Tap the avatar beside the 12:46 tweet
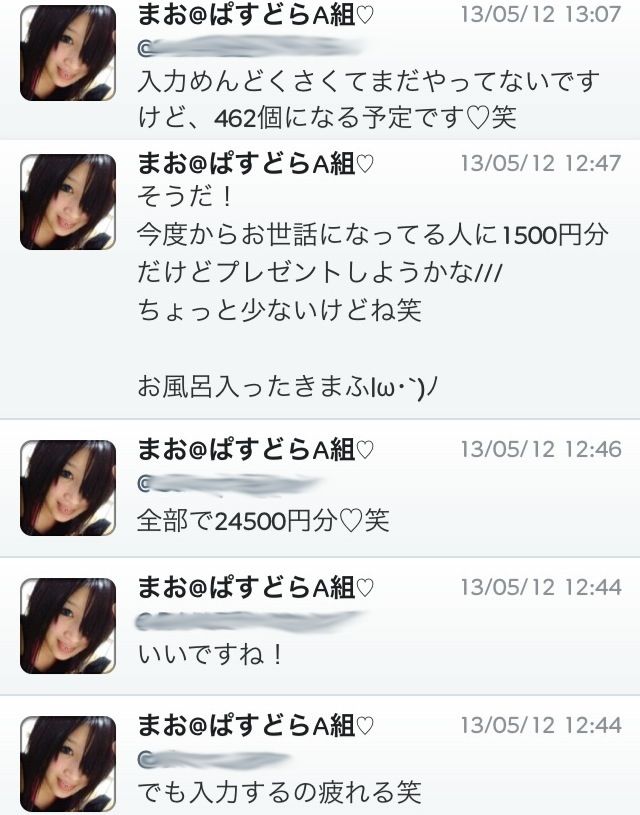640x815 pixels. tap(68, 487)
